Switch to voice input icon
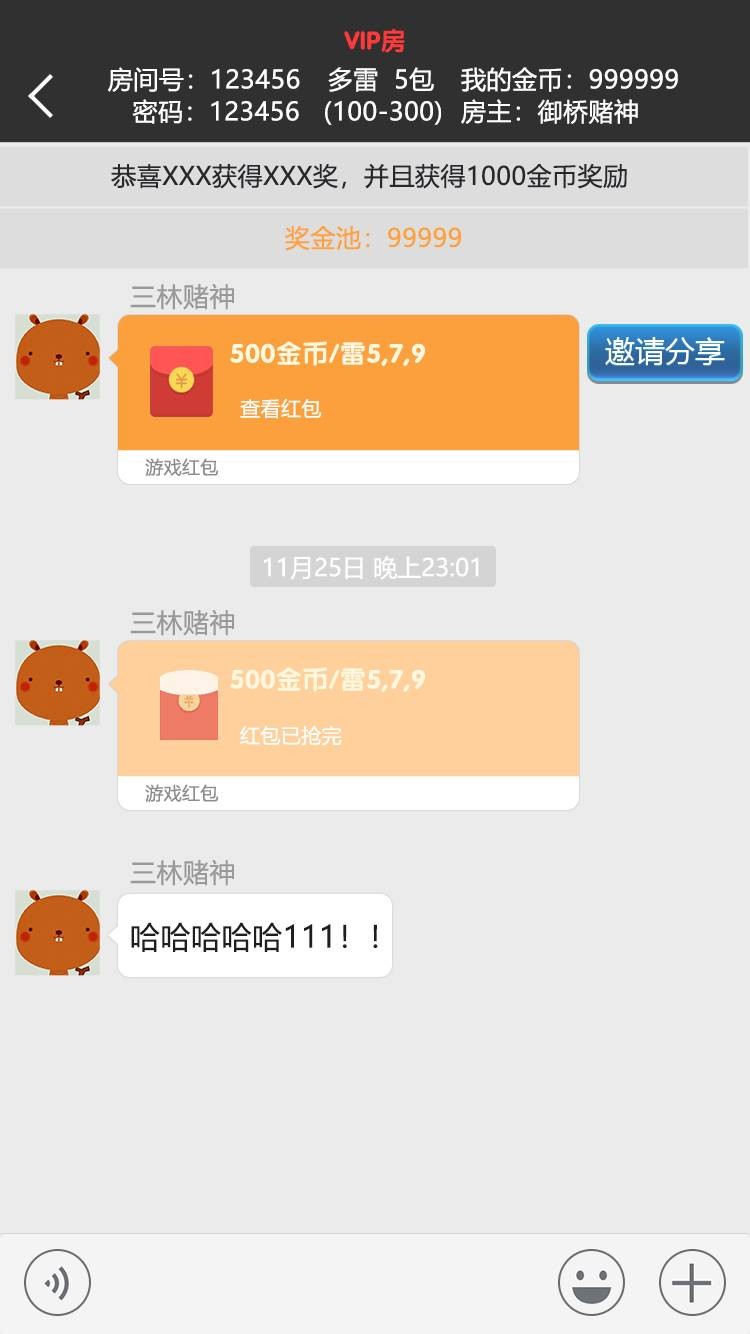The width and height of the screenshot is (750, 1334). tap(57, 1282)
